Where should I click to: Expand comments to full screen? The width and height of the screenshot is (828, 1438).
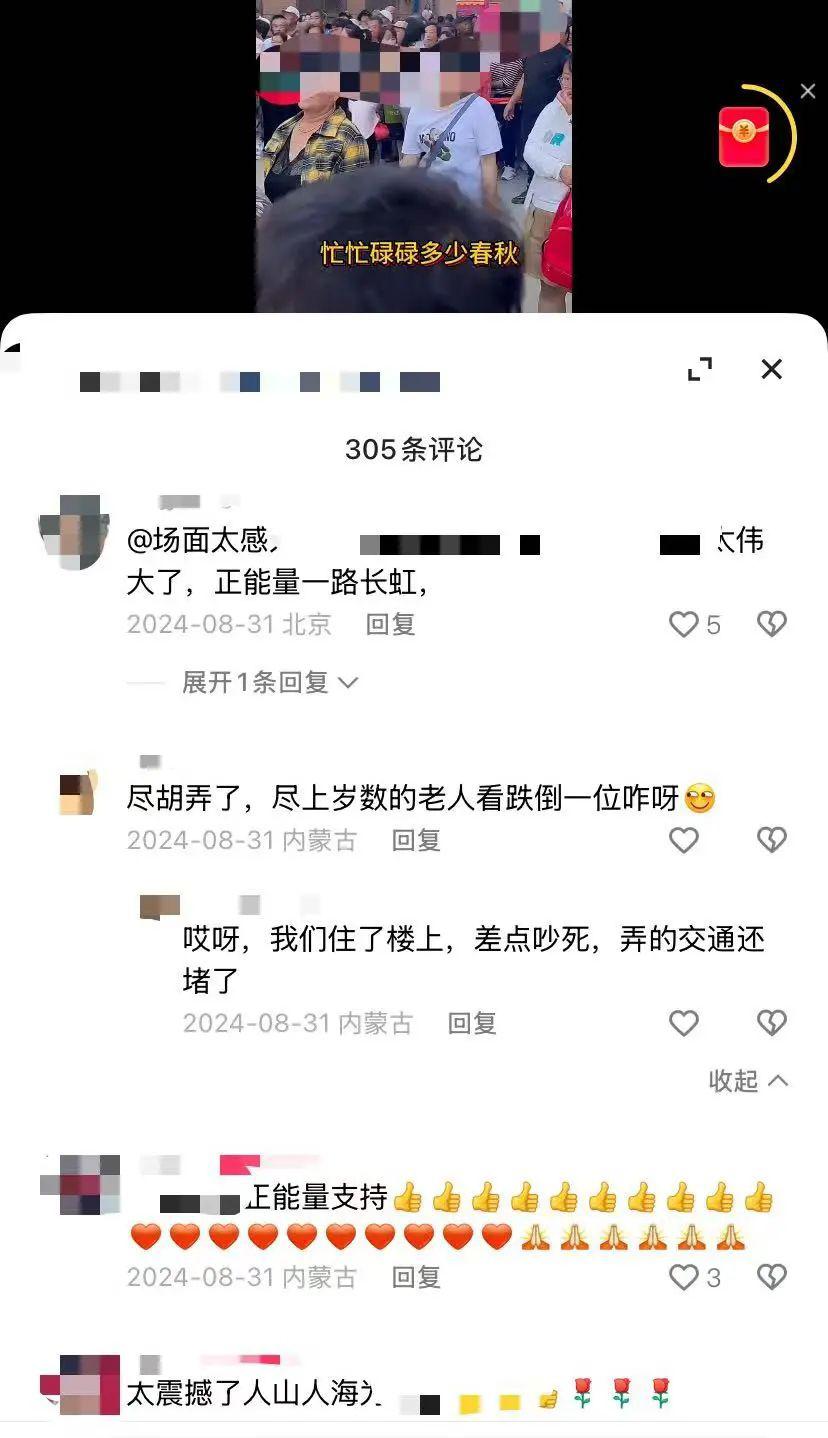[x=700, y=369]
